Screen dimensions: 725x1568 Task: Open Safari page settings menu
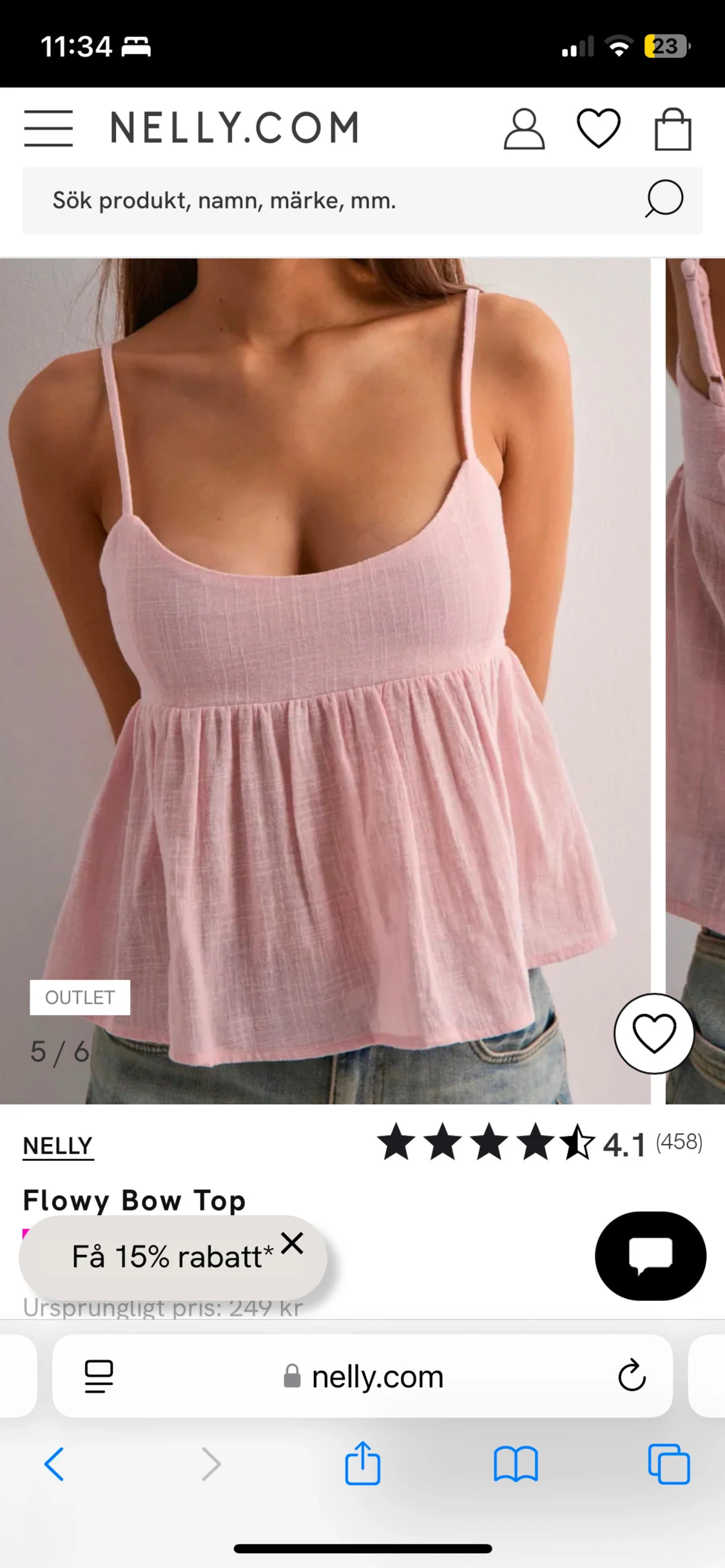[x=99, y=1376]
